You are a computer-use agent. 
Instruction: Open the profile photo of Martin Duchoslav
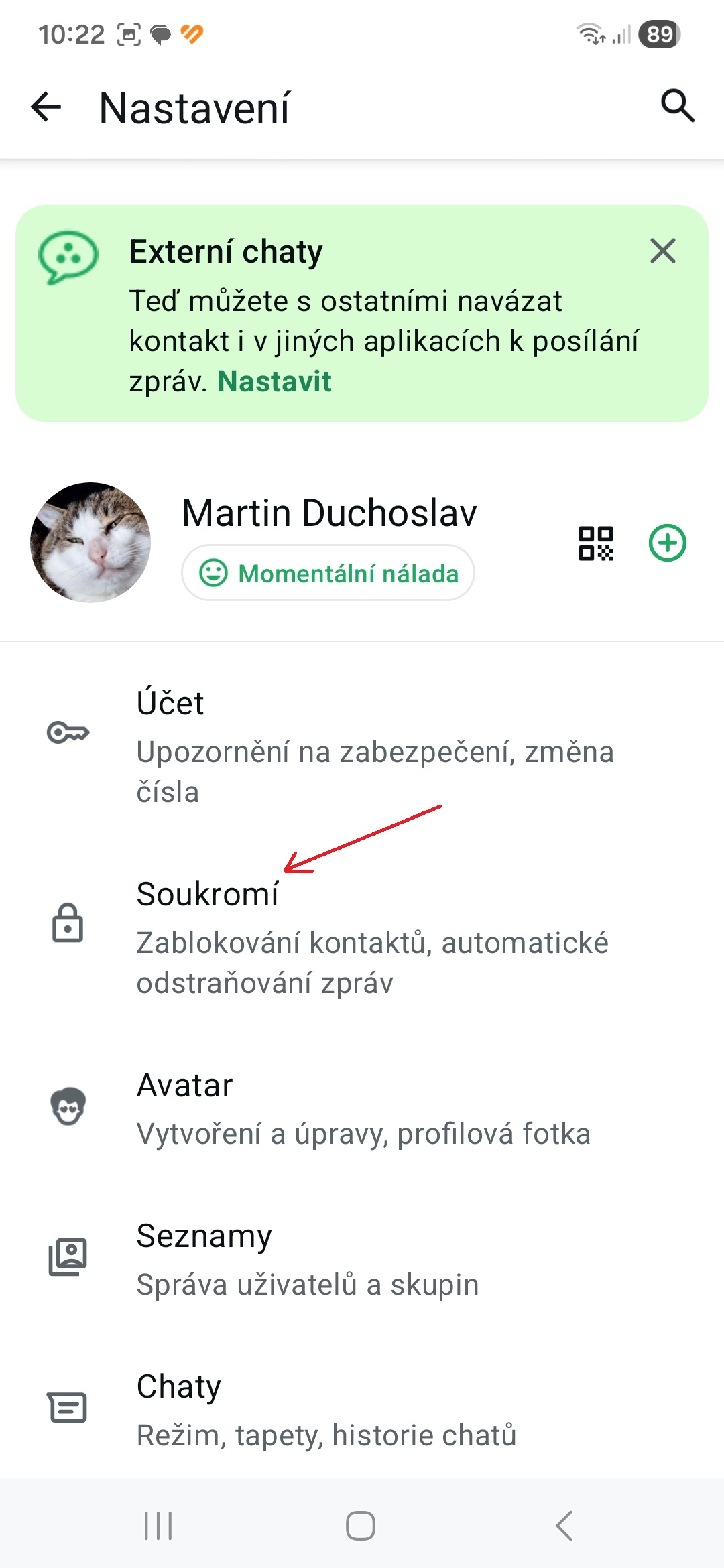coord(90,542)
